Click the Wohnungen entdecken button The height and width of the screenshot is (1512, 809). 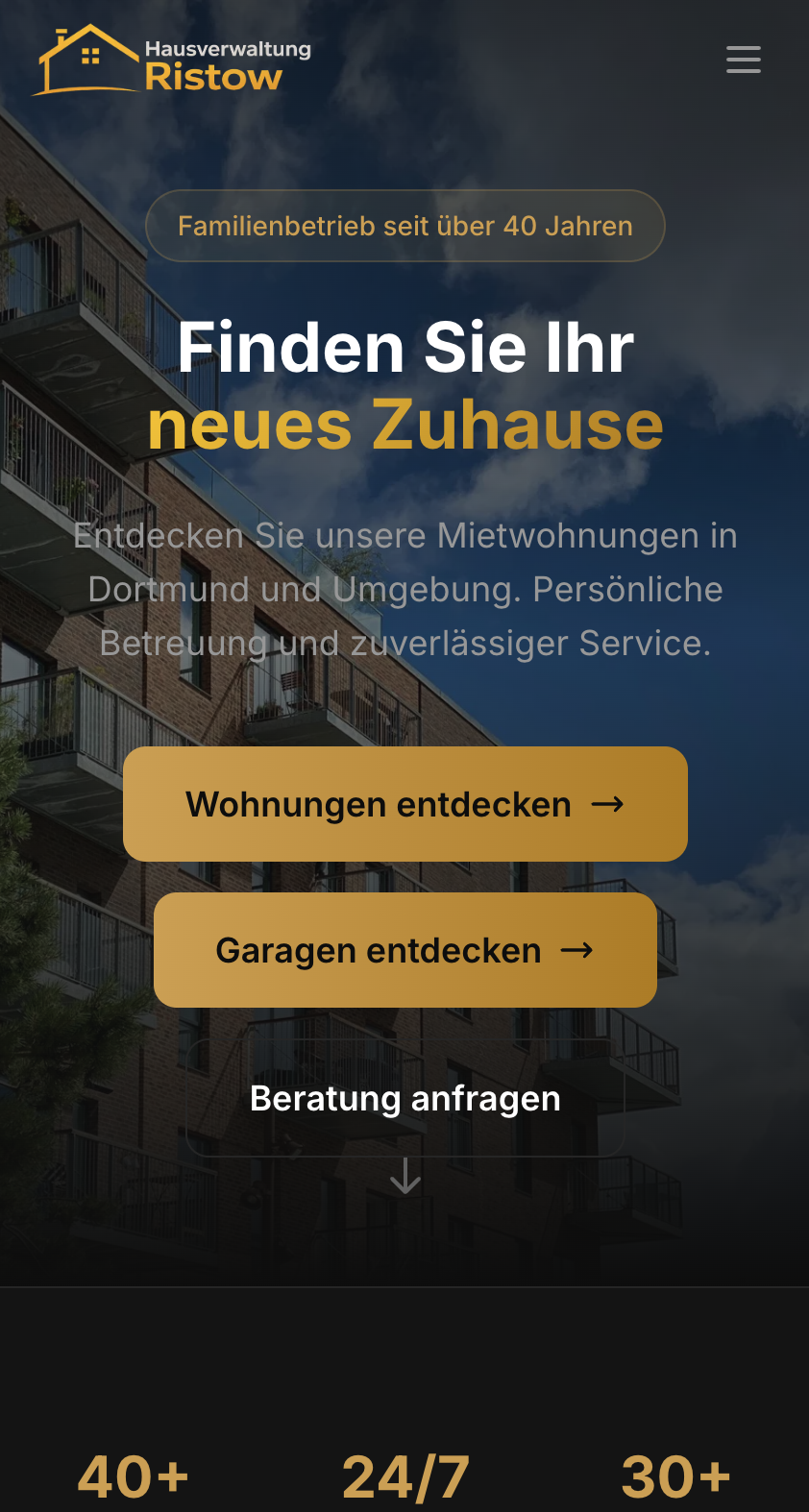[404, 804]
